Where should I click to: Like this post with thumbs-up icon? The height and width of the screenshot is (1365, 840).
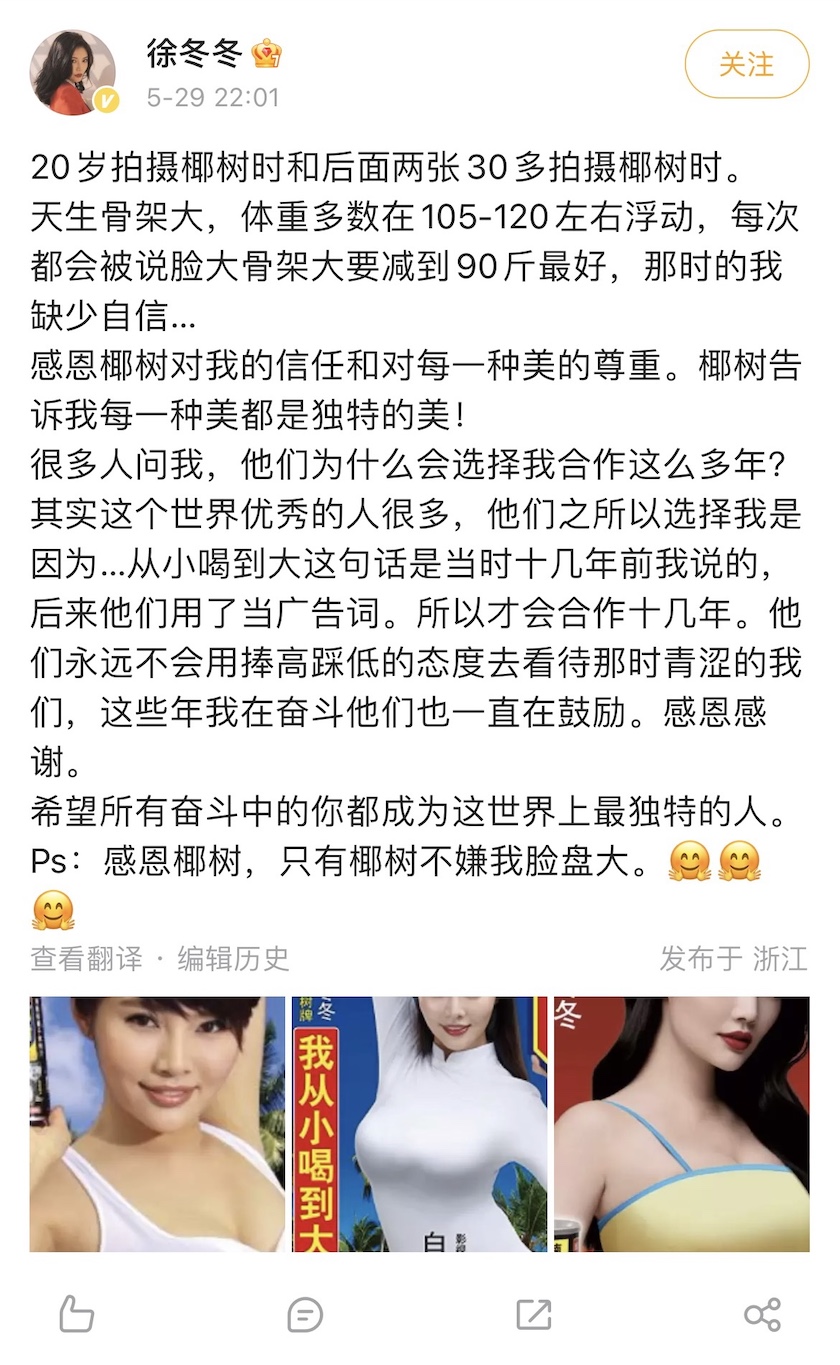[x=77, y=1314]
